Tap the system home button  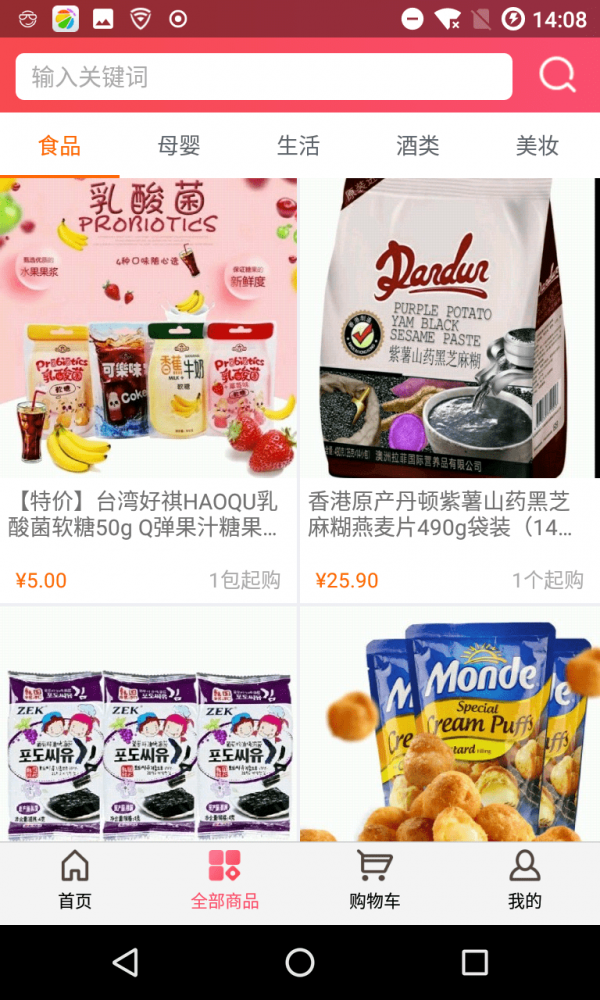(x=300, y=962)
